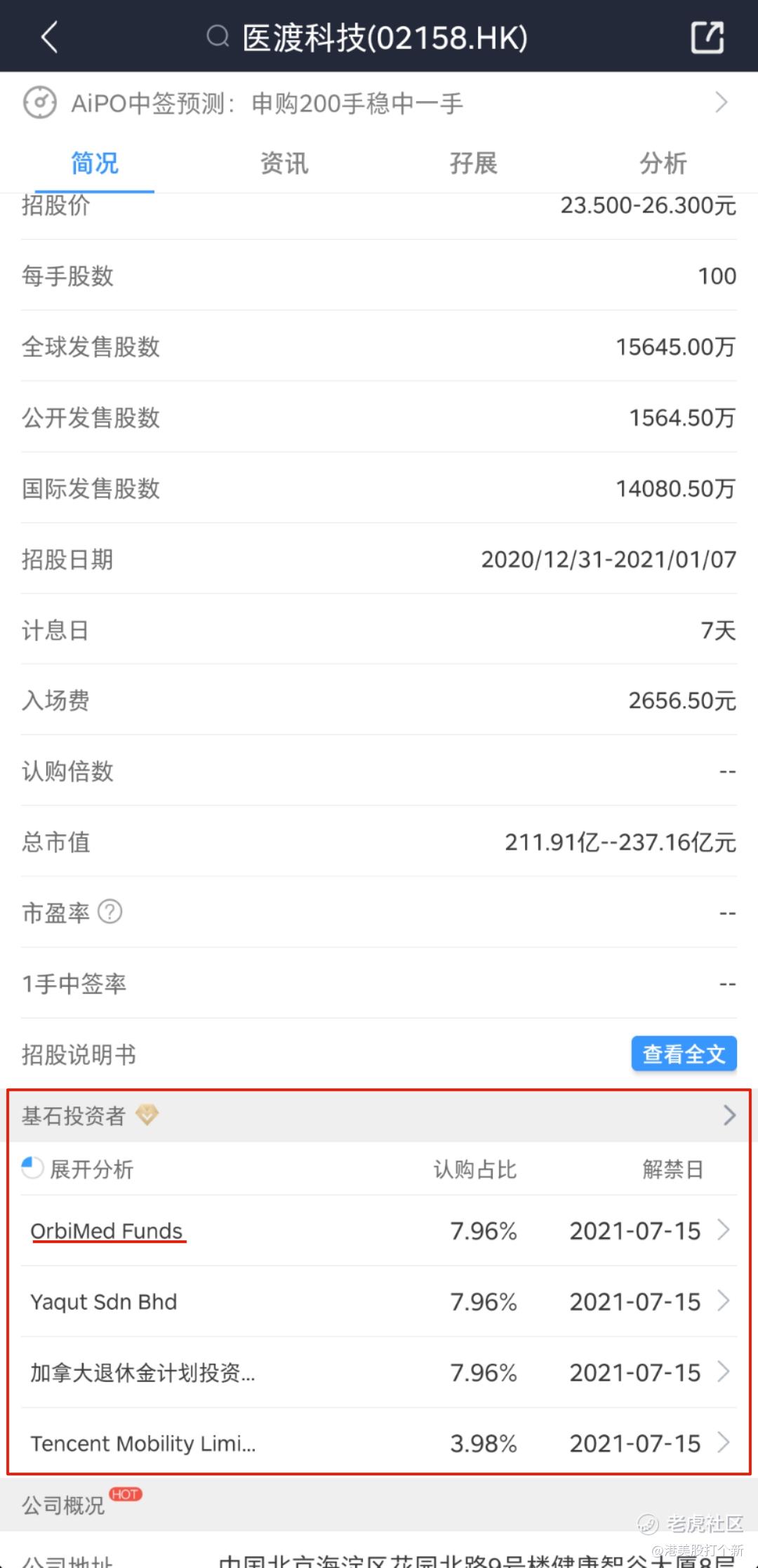758x1568 pixels.
Task: Open the OrbiMed Funds link
Action: [107, 1230]
